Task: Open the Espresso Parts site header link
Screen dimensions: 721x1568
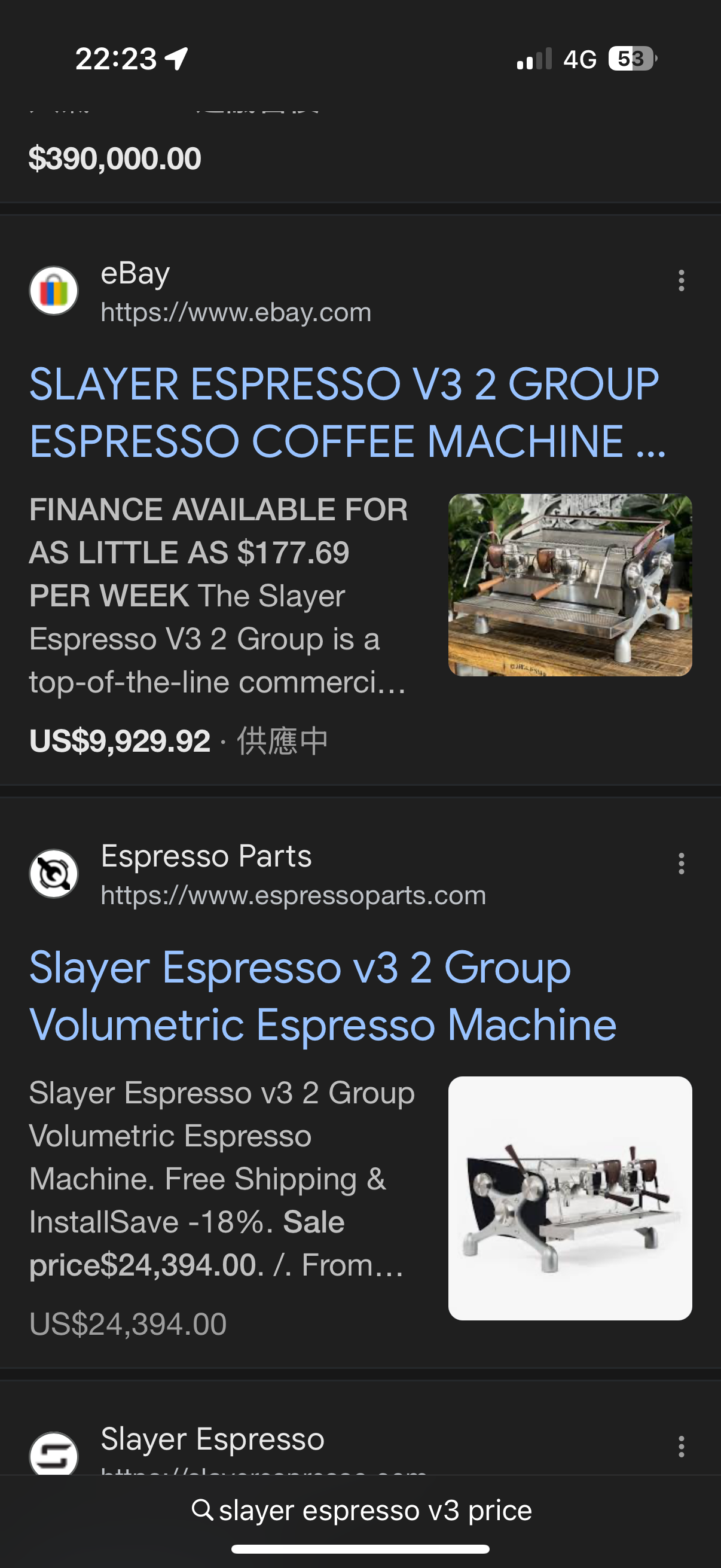Action: tap(292, 875)
